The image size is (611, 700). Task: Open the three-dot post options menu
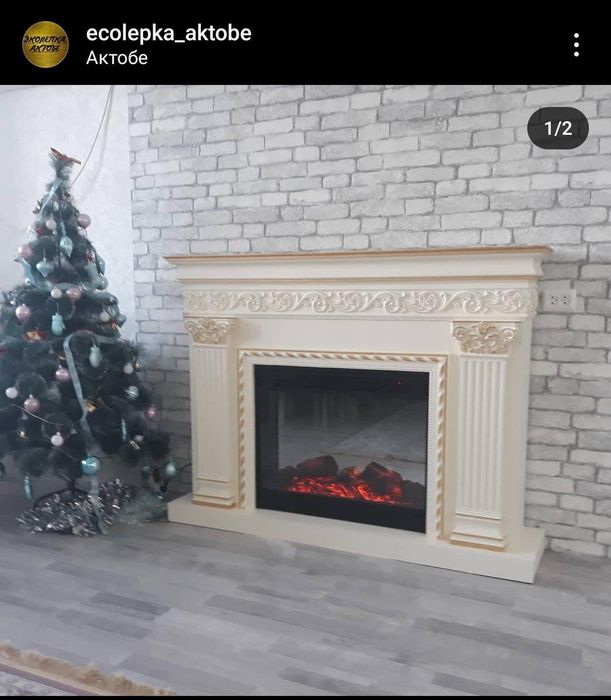(576, 44)
